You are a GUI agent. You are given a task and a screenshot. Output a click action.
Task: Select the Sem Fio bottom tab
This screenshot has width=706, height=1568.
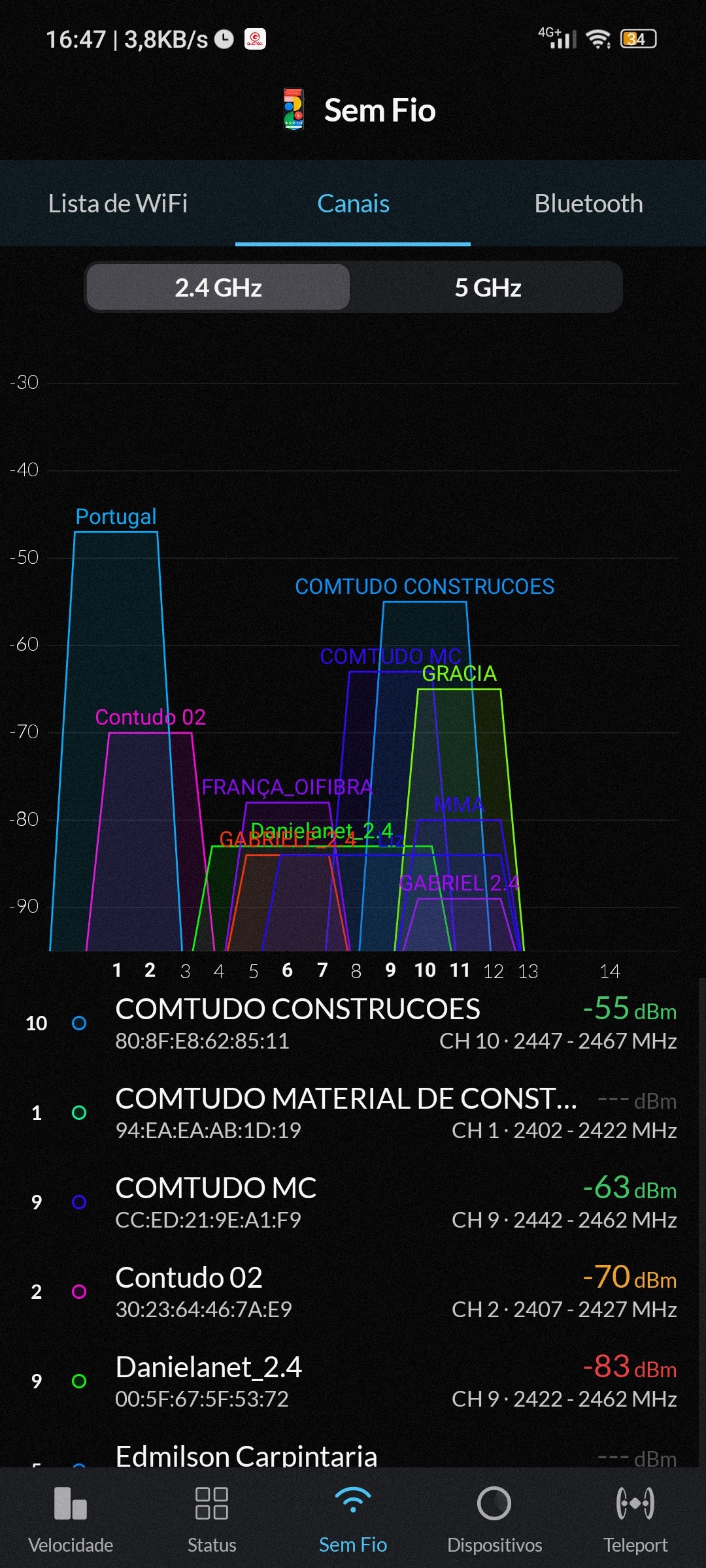coord(353,1517)
